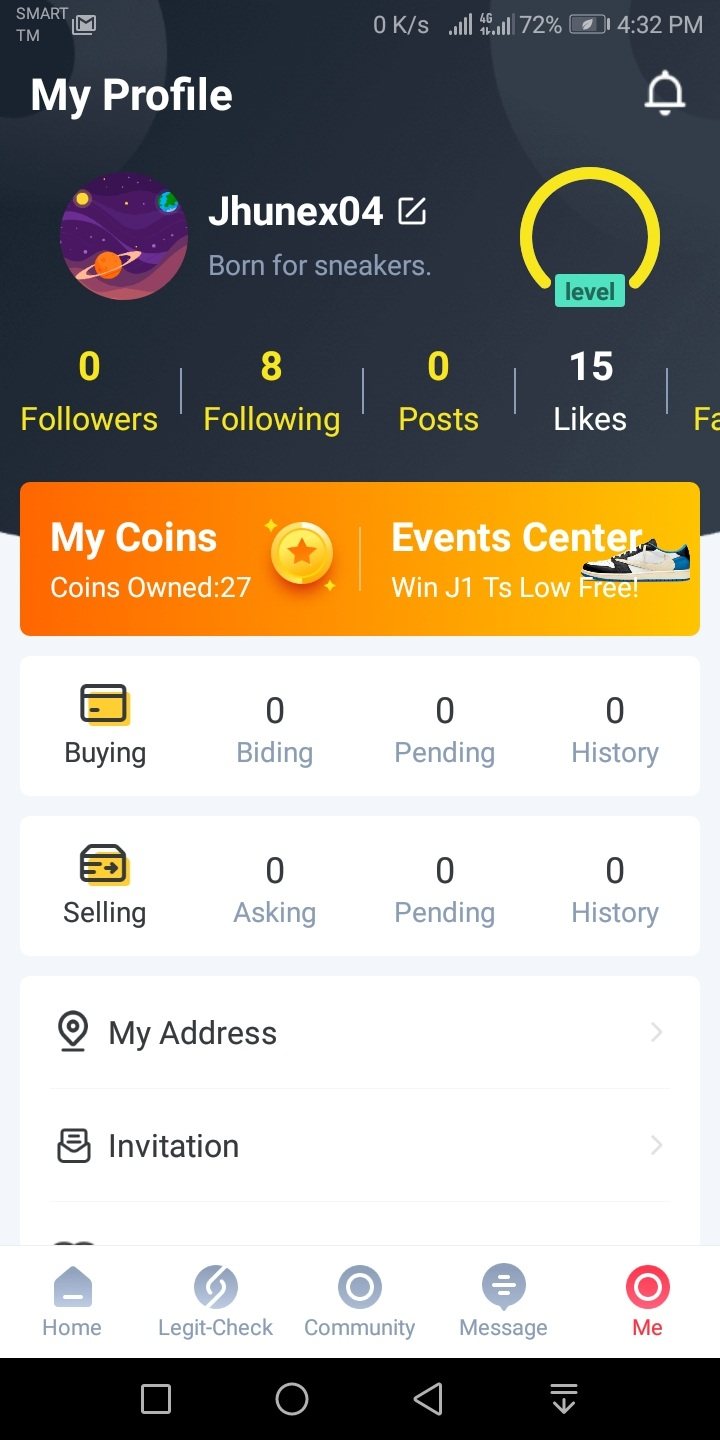
Task: Open the Invitation row
Action: [360, 1146]
